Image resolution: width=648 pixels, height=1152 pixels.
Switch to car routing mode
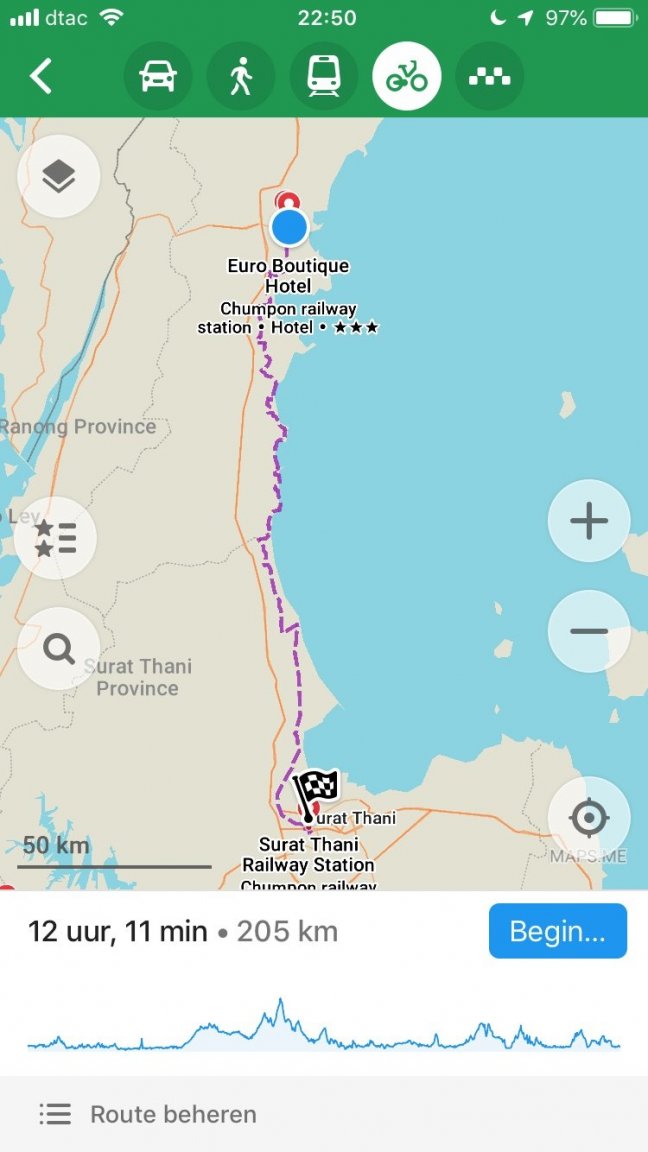click(x=158, y=76)
